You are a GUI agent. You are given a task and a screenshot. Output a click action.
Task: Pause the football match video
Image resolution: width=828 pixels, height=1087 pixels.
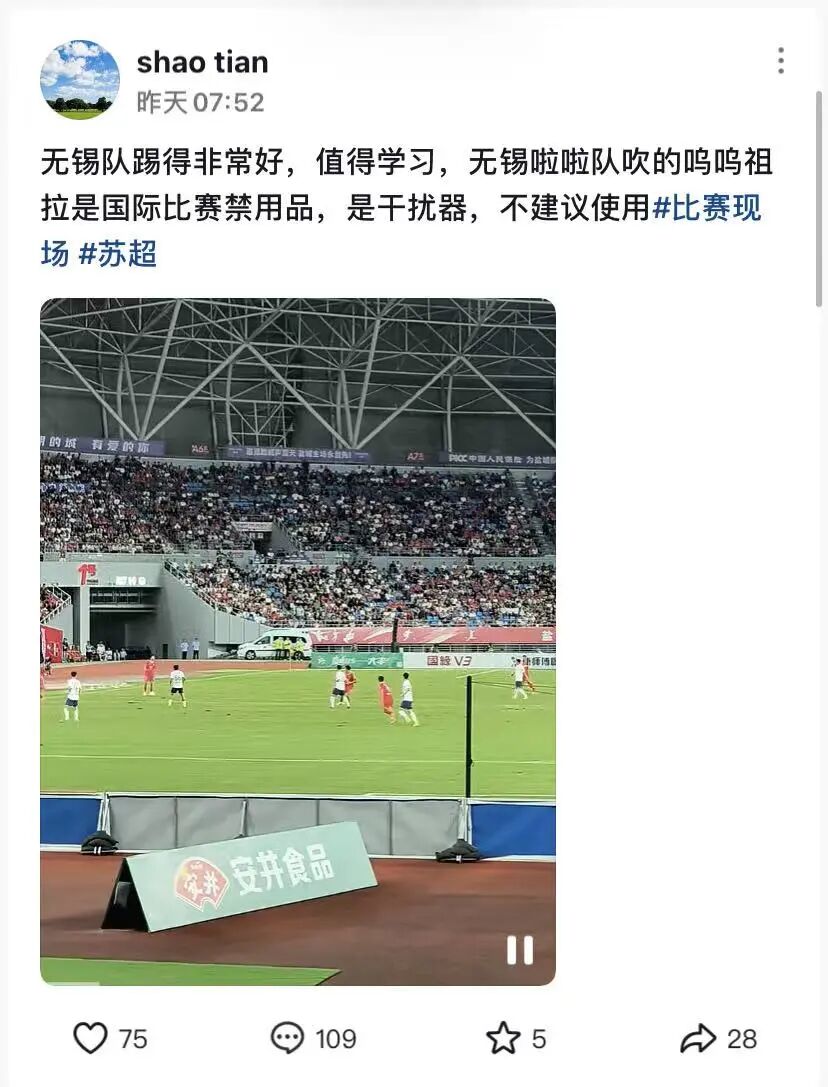[x=519, y=950]
